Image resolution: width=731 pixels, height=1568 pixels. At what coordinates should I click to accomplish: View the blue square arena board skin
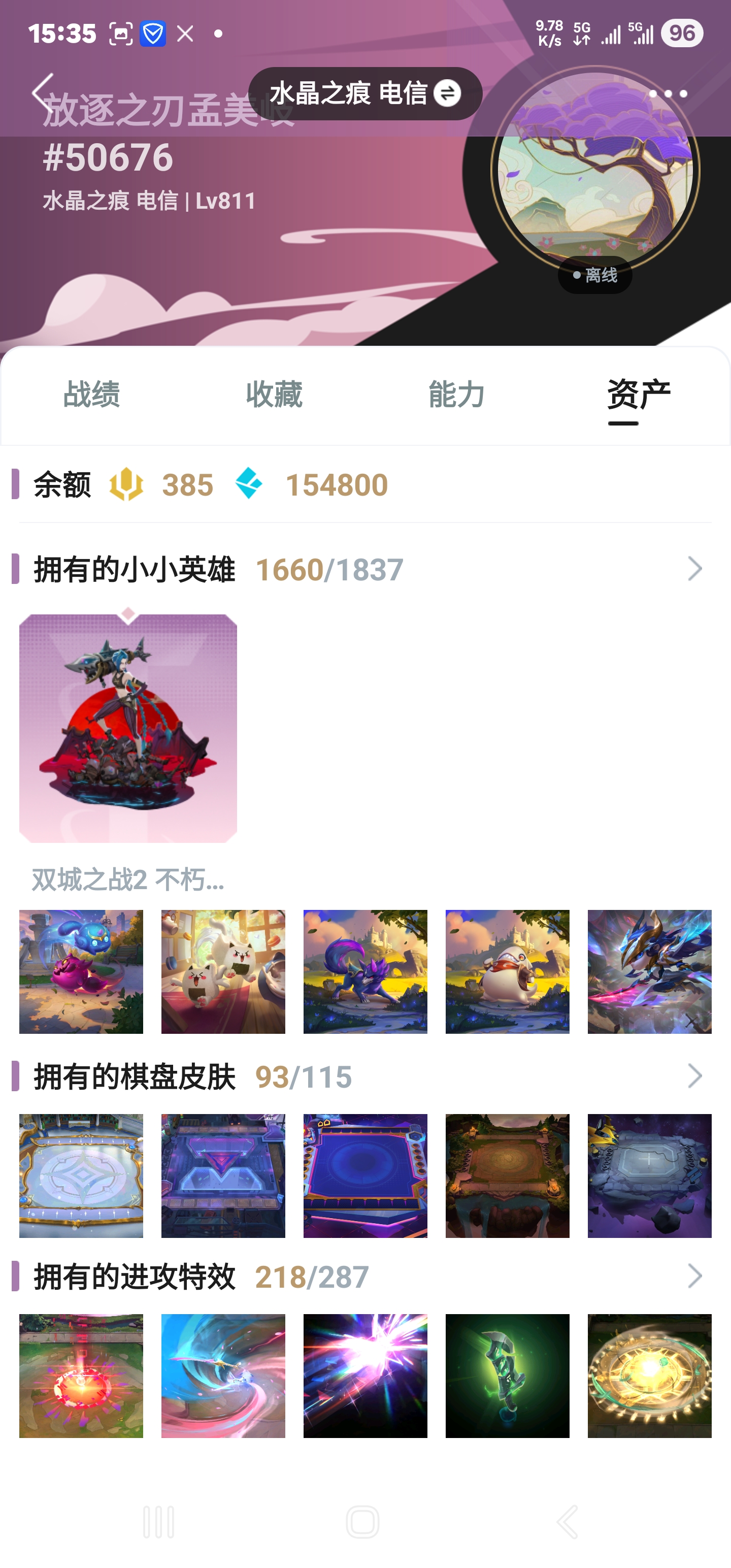click(365, 1175)
